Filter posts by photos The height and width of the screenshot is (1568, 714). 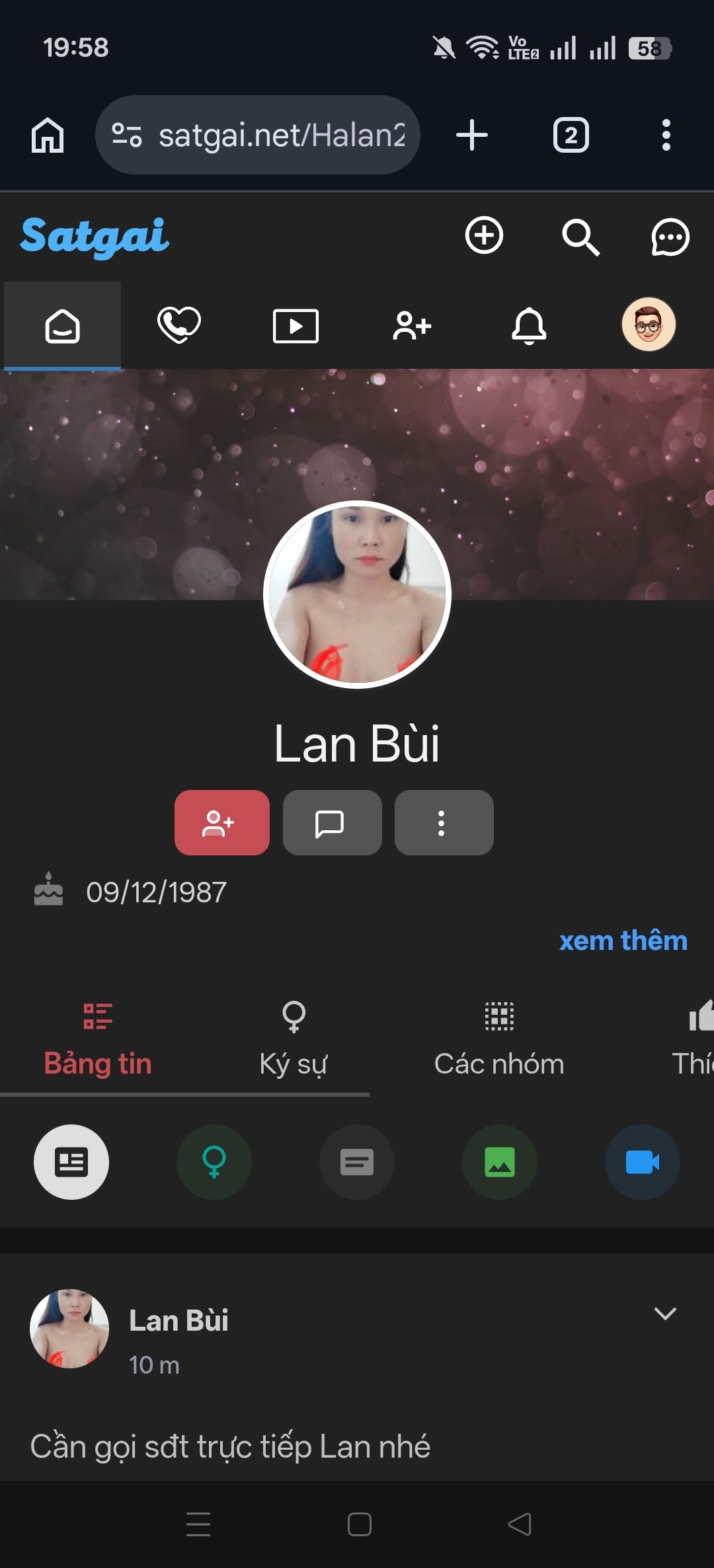click(499, 1162)
